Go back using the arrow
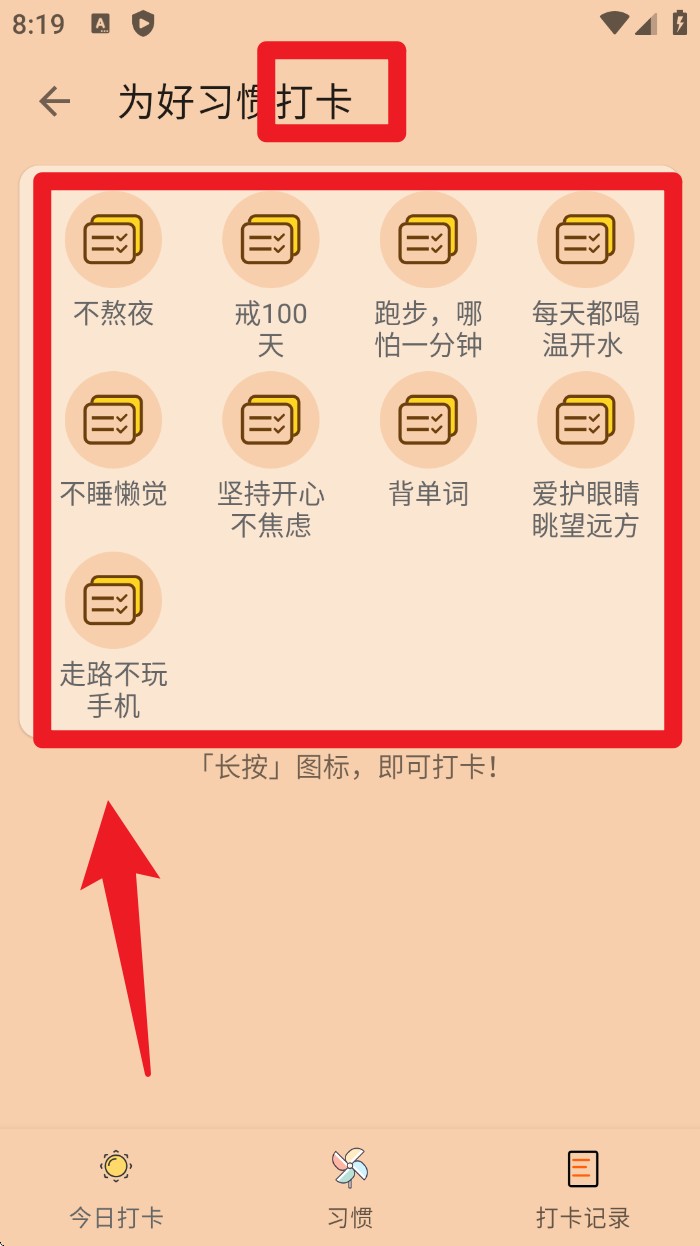Image resolution: width=700 pixels, height=1246 pixels. 54,101
